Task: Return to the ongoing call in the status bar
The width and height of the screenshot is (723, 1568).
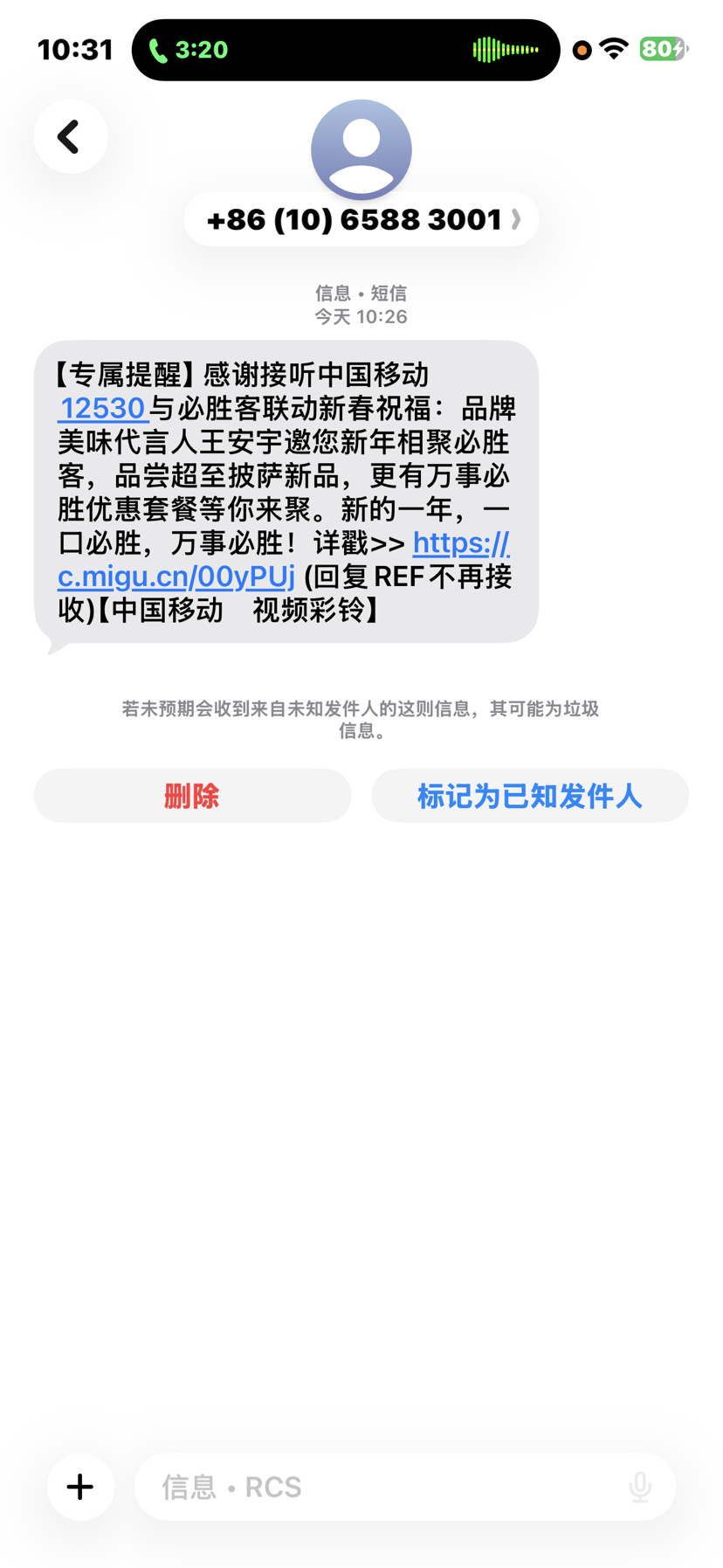Action: point(189,50)
